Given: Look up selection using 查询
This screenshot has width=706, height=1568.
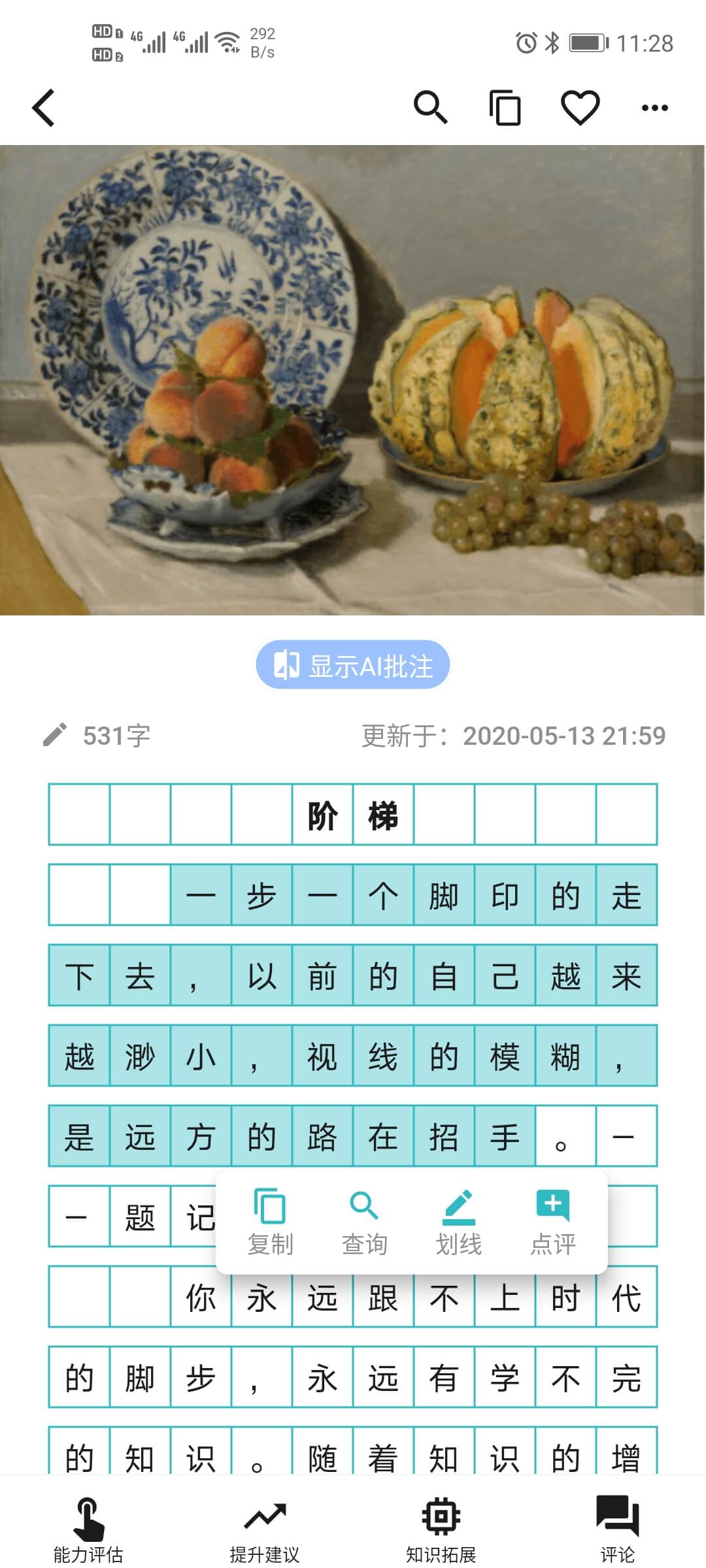Looking at the screenshot, I should [x=365, y=1221].
